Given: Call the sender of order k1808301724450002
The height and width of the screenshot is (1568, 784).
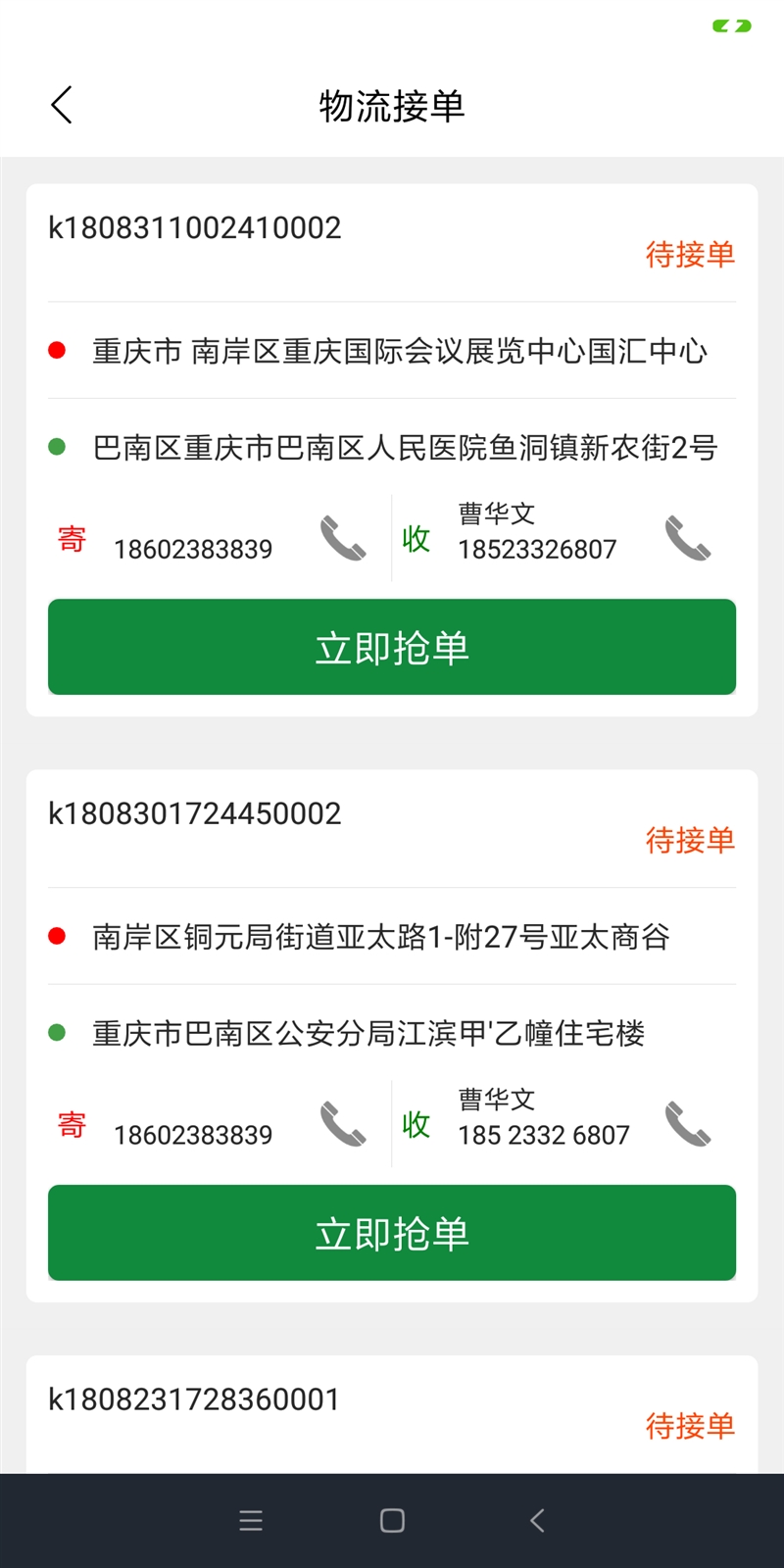Looking at the screenshot, I should click(x=342, y=1123).
